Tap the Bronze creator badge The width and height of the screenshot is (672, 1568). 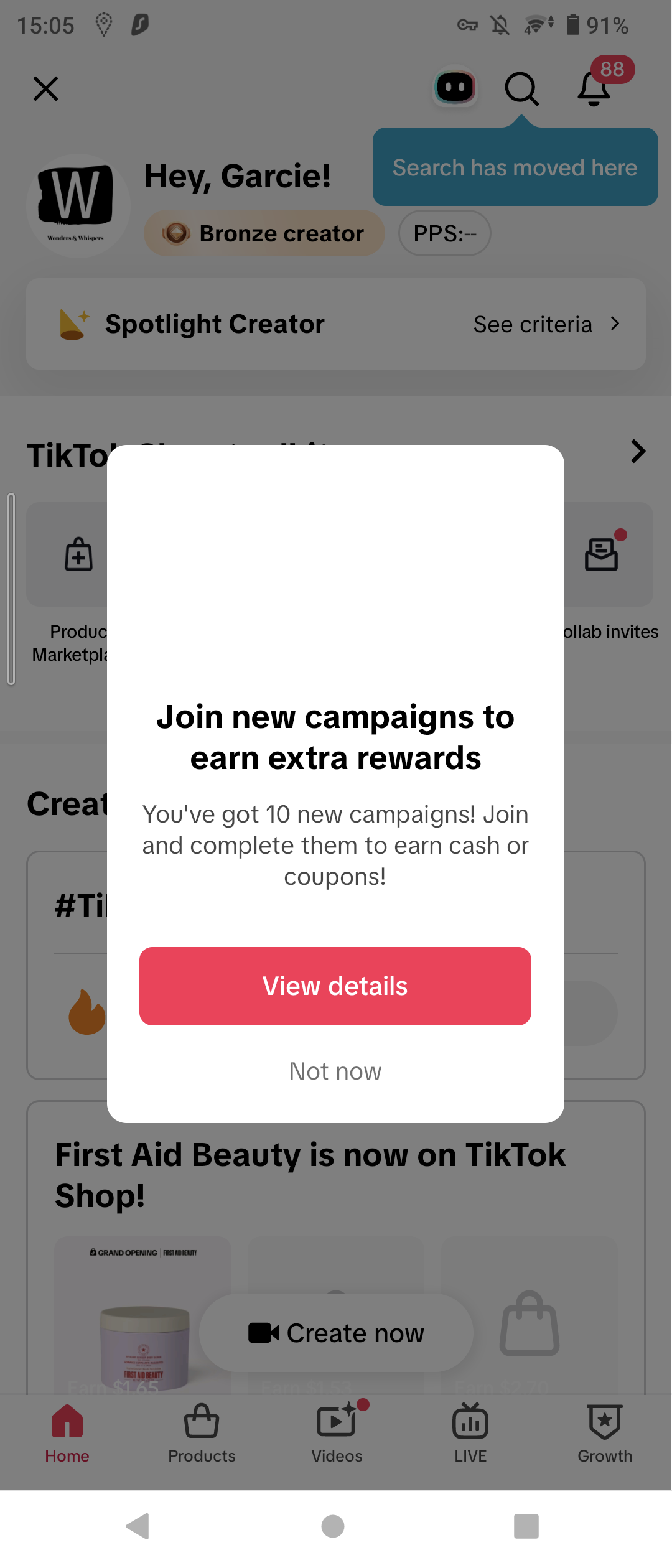pos(264,233)
